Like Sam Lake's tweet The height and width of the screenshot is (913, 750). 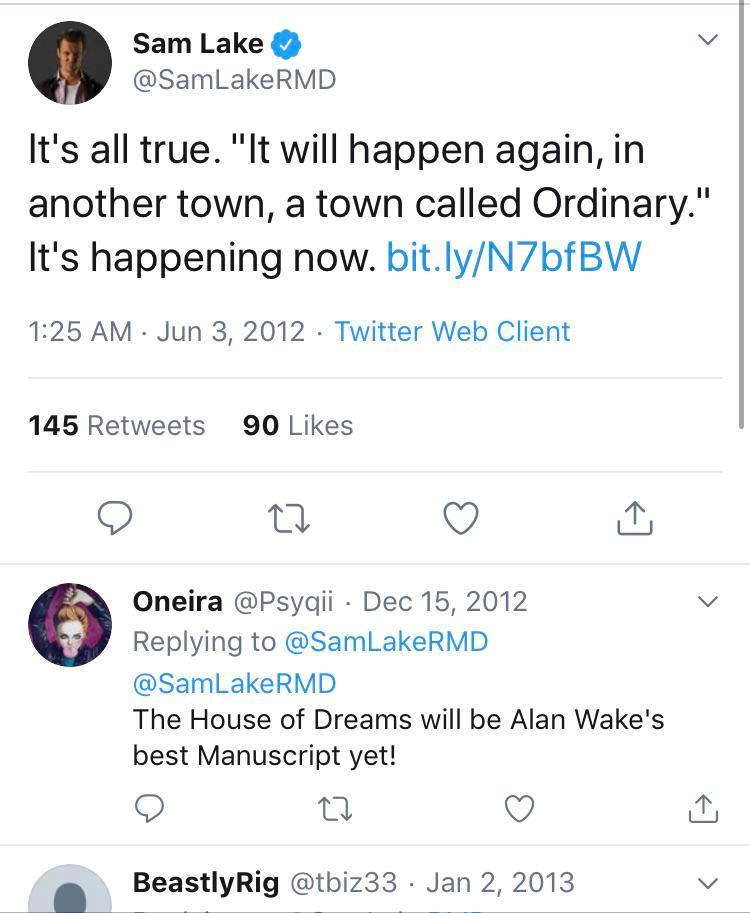click(460, 518)
